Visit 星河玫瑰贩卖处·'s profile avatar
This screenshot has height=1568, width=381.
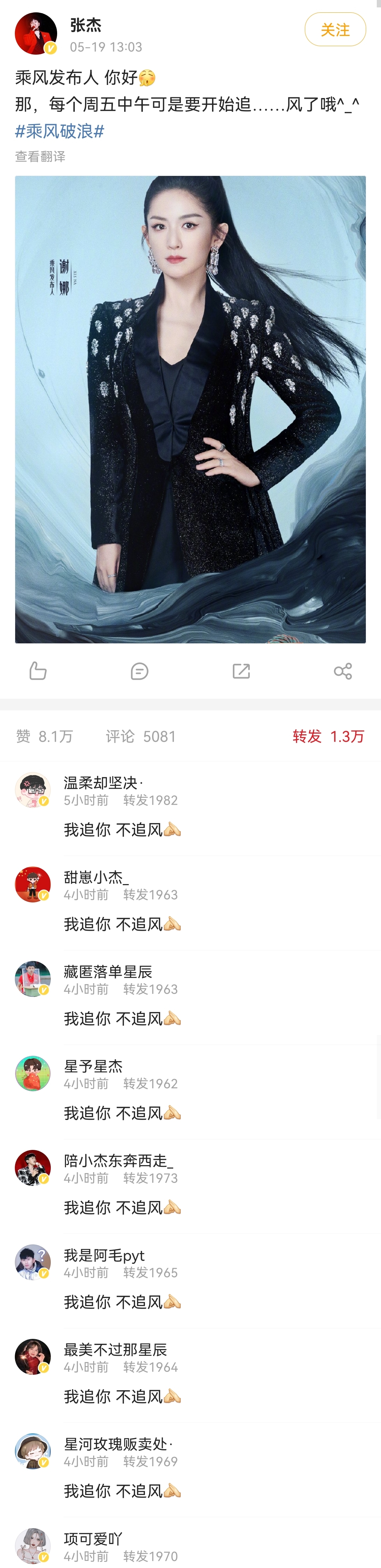(x=33, y=1451)
